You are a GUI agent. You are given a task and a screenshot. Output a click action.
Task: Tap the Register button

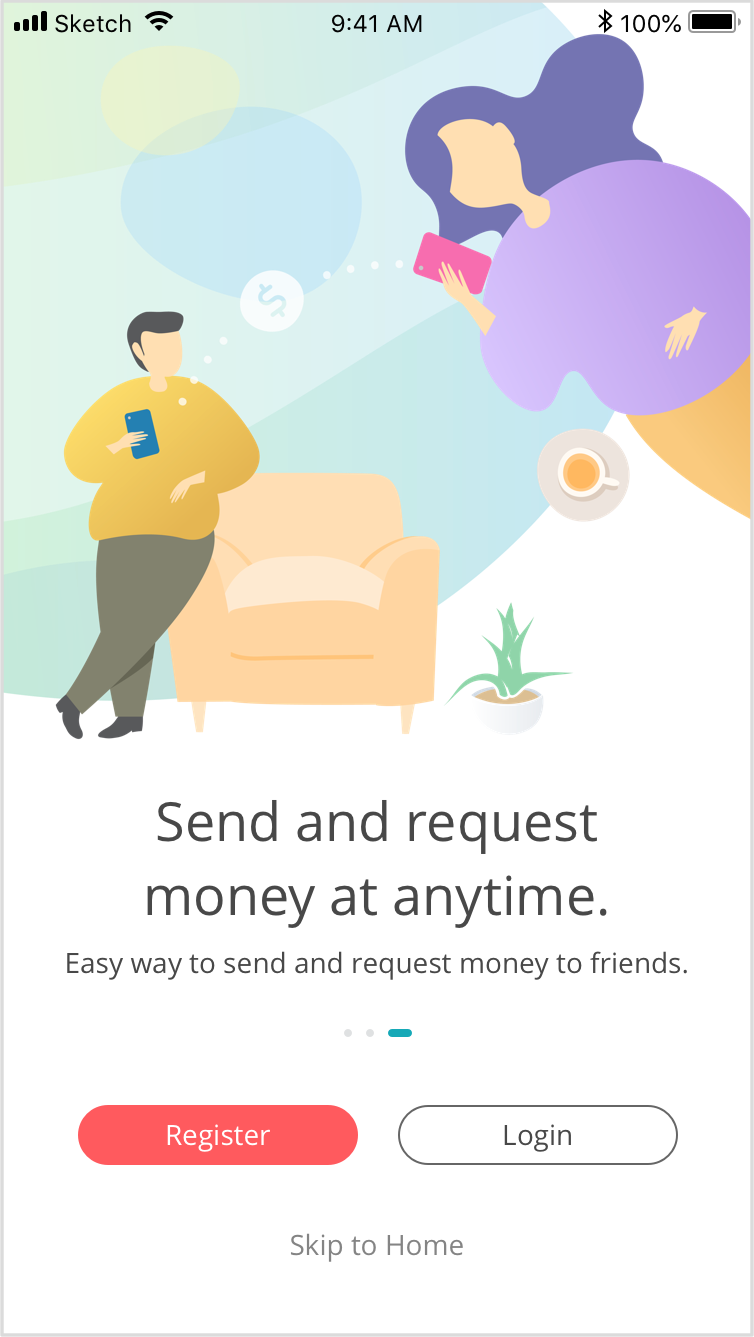pos(218,1135)
